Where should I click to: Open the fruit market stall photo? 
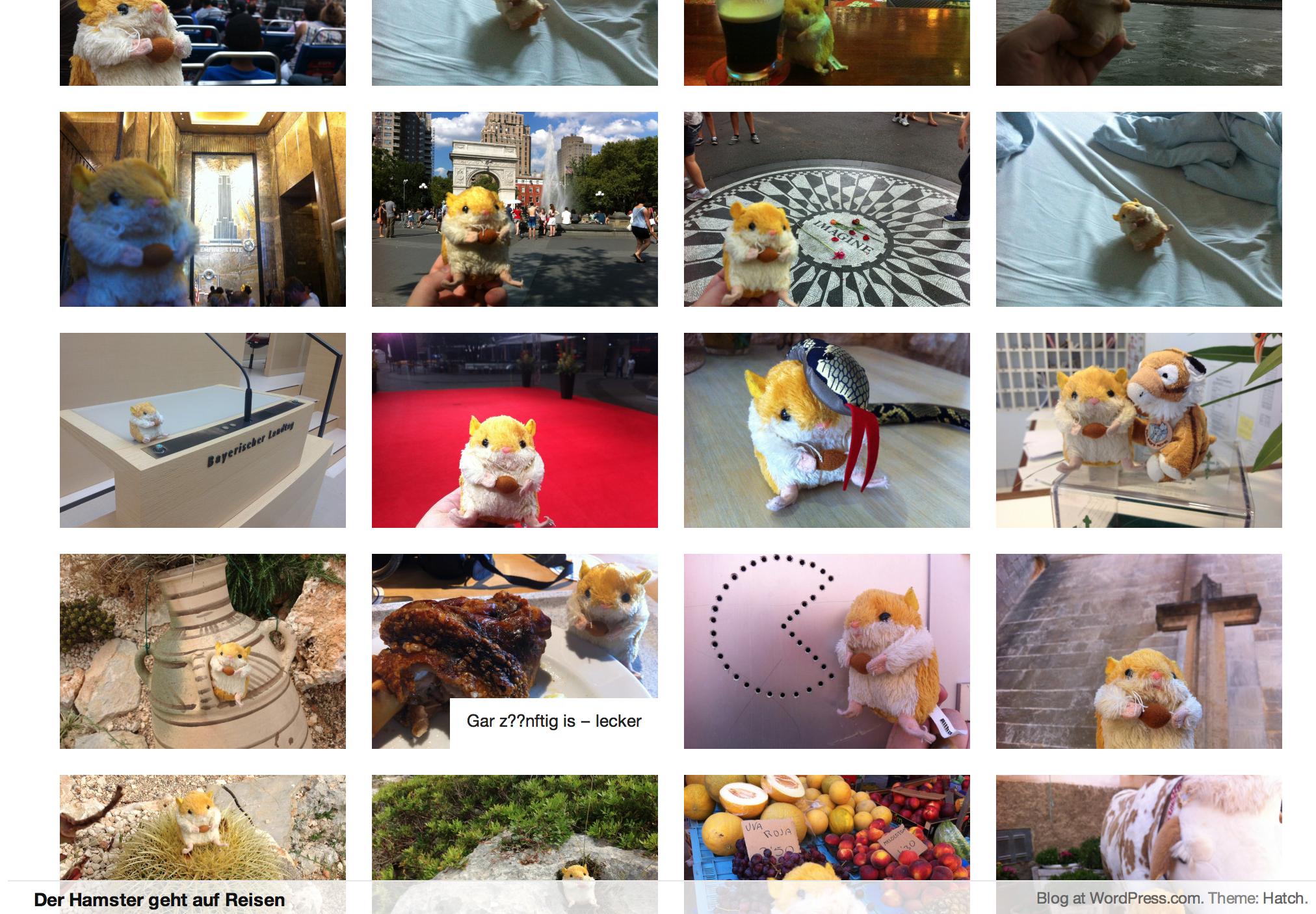(x=827, y=826)
